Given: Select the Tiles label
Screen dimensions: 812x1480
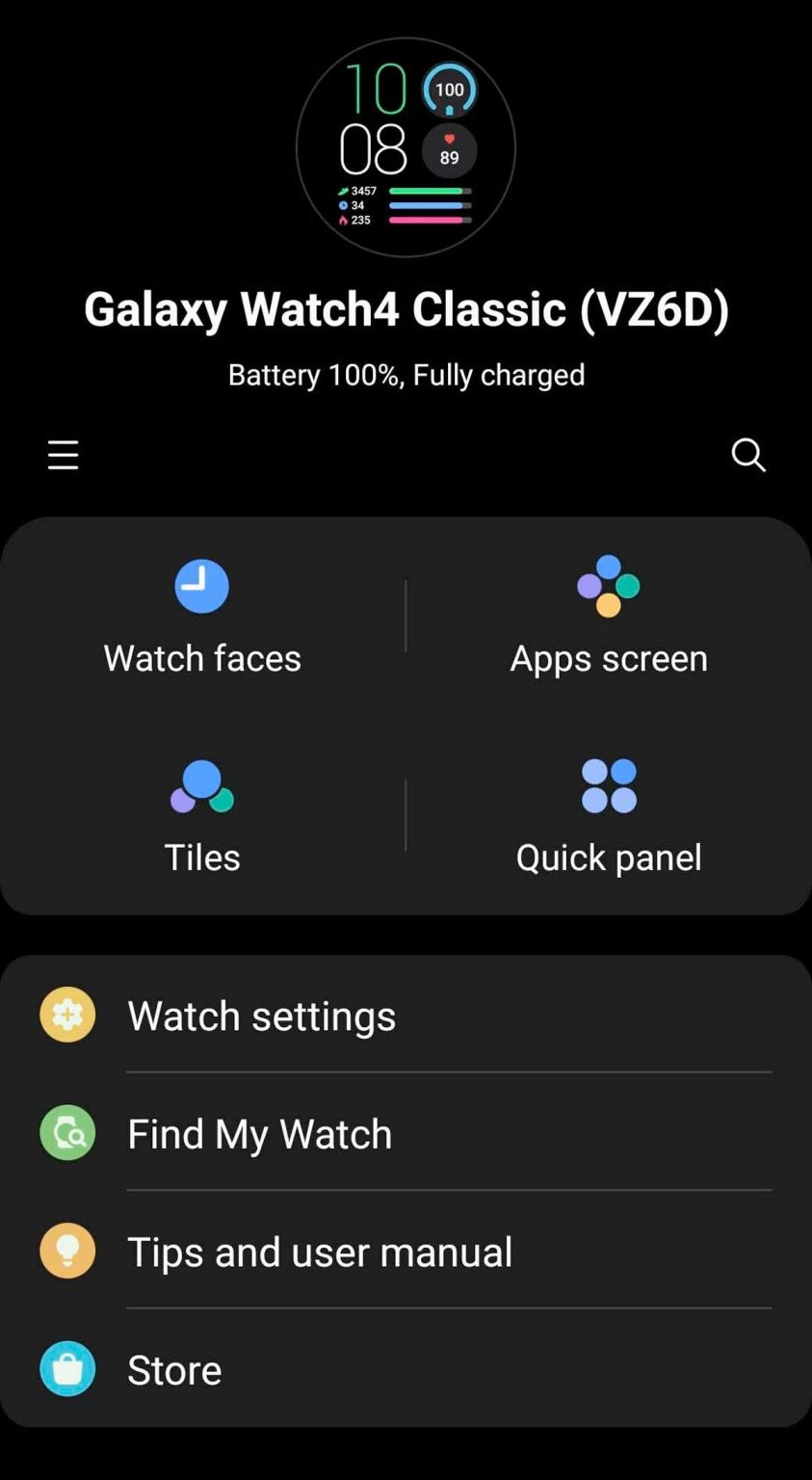Looking at the screenshot, I should point(201,857).
